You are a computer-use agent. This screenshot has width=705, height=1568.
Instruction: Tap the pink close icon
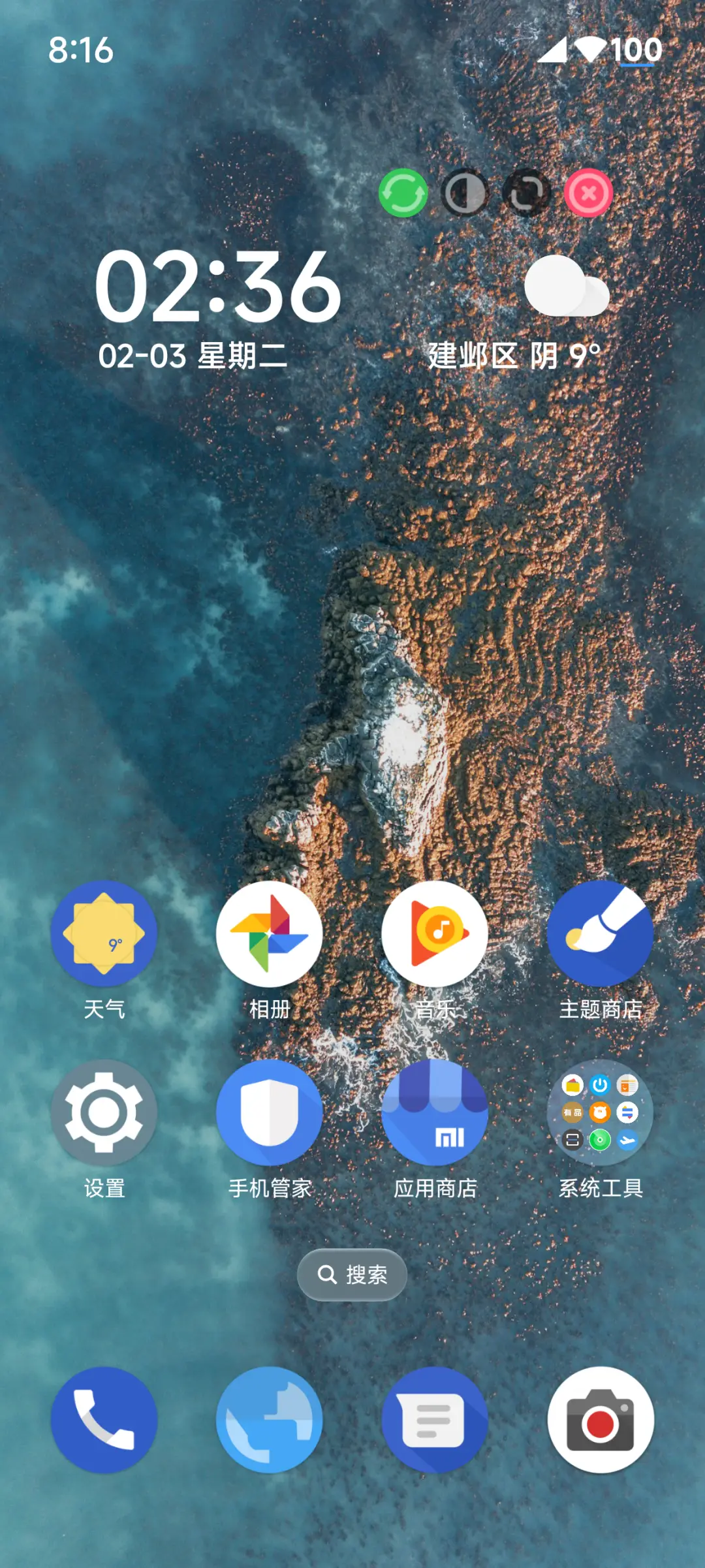[x=588, y=193]
